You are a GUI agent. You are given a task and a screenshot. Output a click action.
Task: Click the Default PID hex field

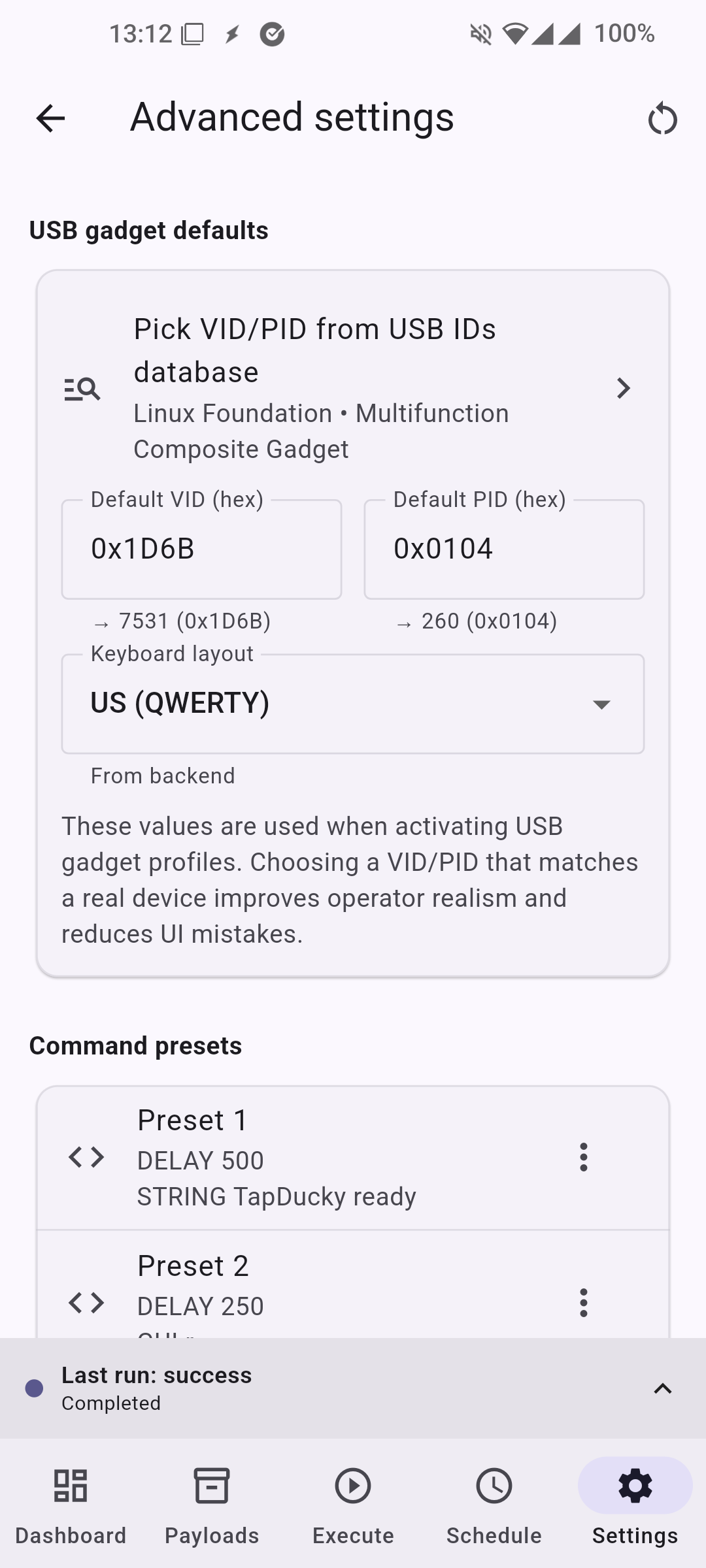click(x=503, y=549)
